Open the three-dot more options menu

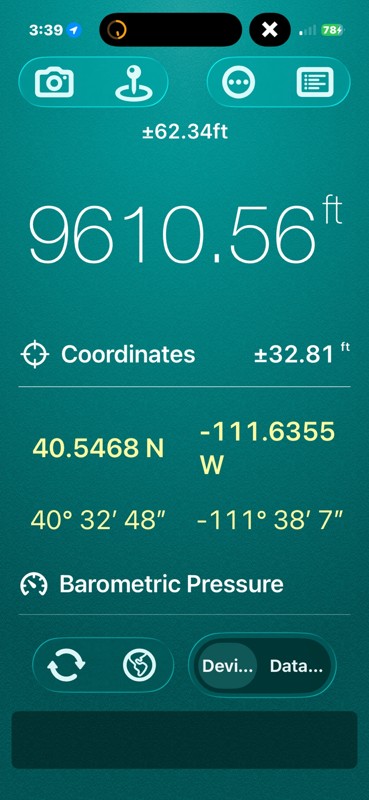(238, 82)
